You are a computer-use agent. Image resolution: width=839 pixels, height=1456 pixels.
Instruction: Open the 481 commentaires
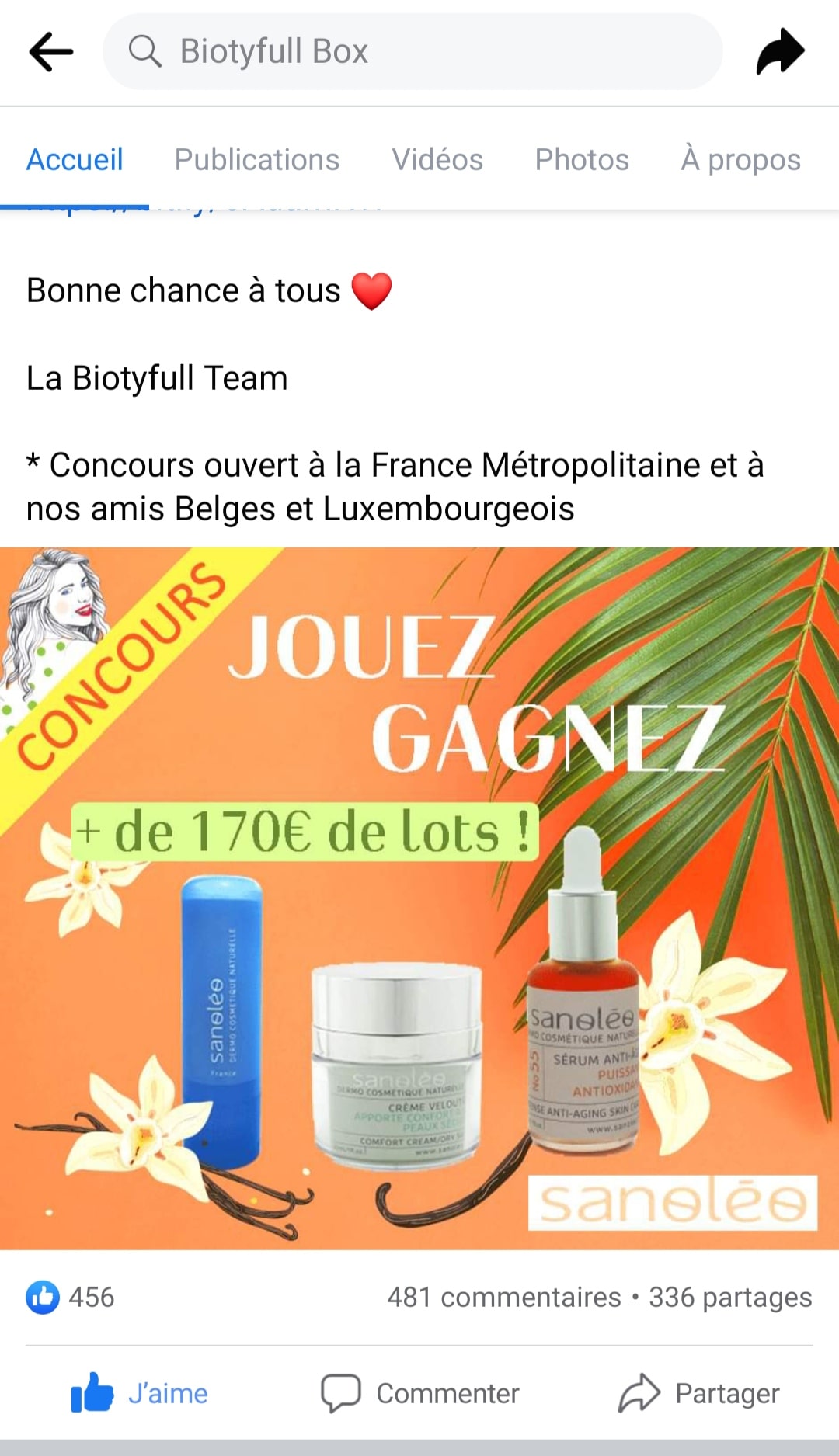click(x=504, y=1297)
